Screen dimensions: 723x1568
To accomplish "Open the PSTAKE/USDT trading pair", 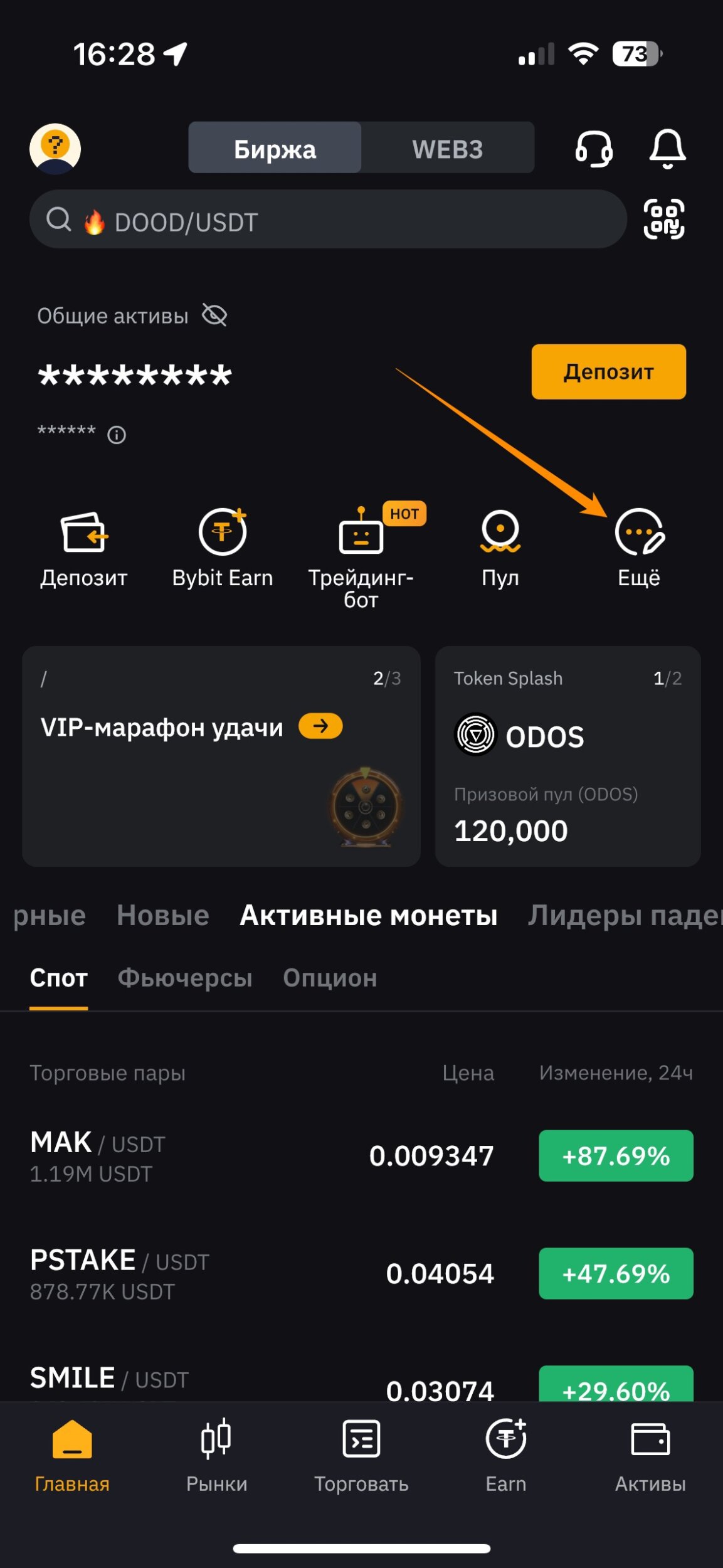I will 361,1274.
